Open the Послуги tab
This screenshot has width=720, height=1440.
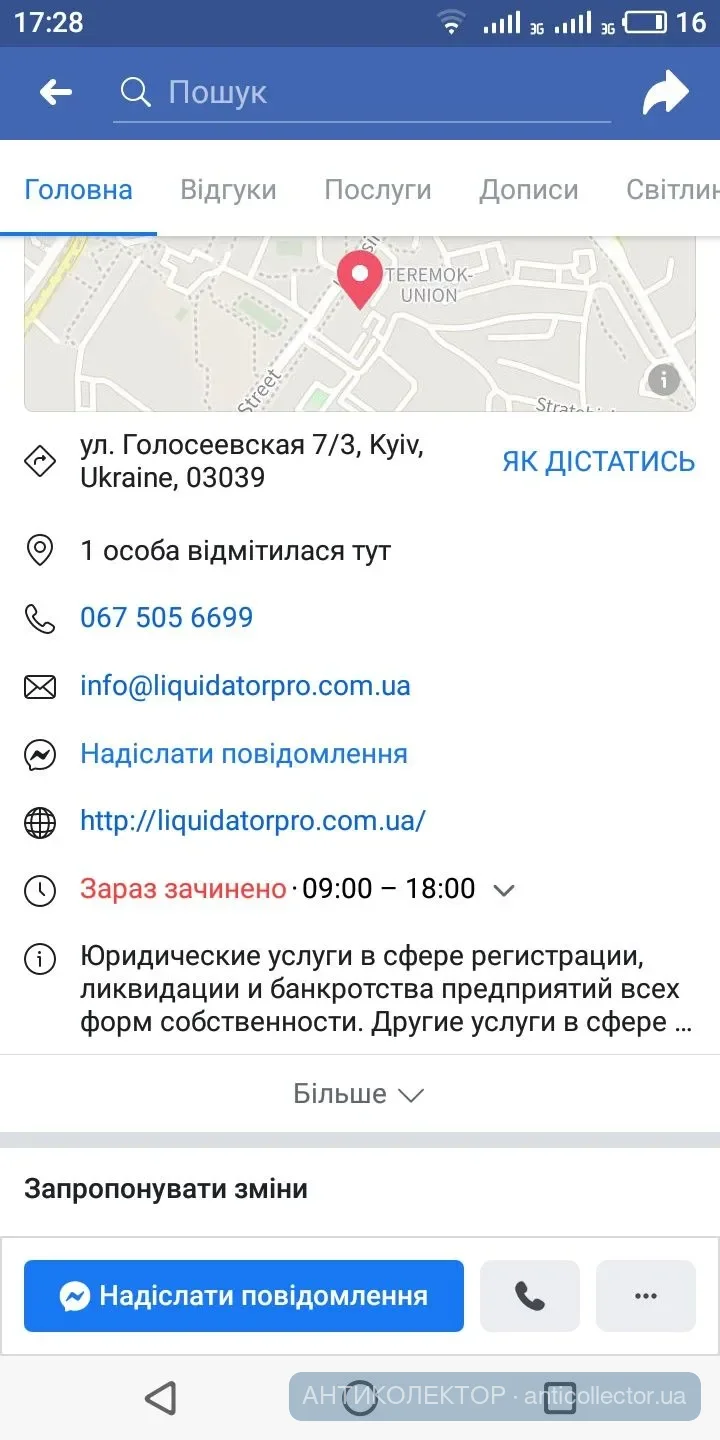(378, 190)
